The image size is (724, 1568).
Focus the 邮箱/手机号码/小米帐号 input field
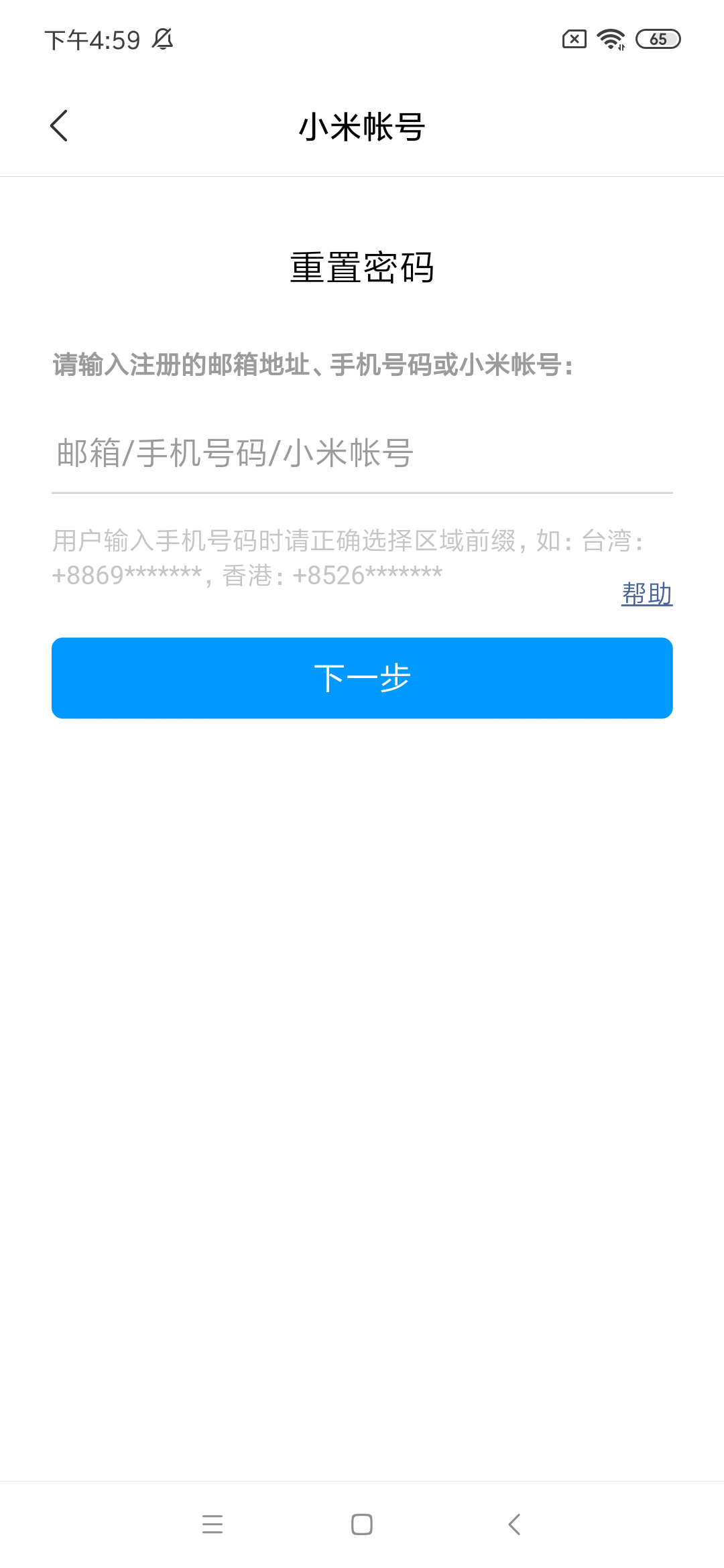click(x=362, y=454)
